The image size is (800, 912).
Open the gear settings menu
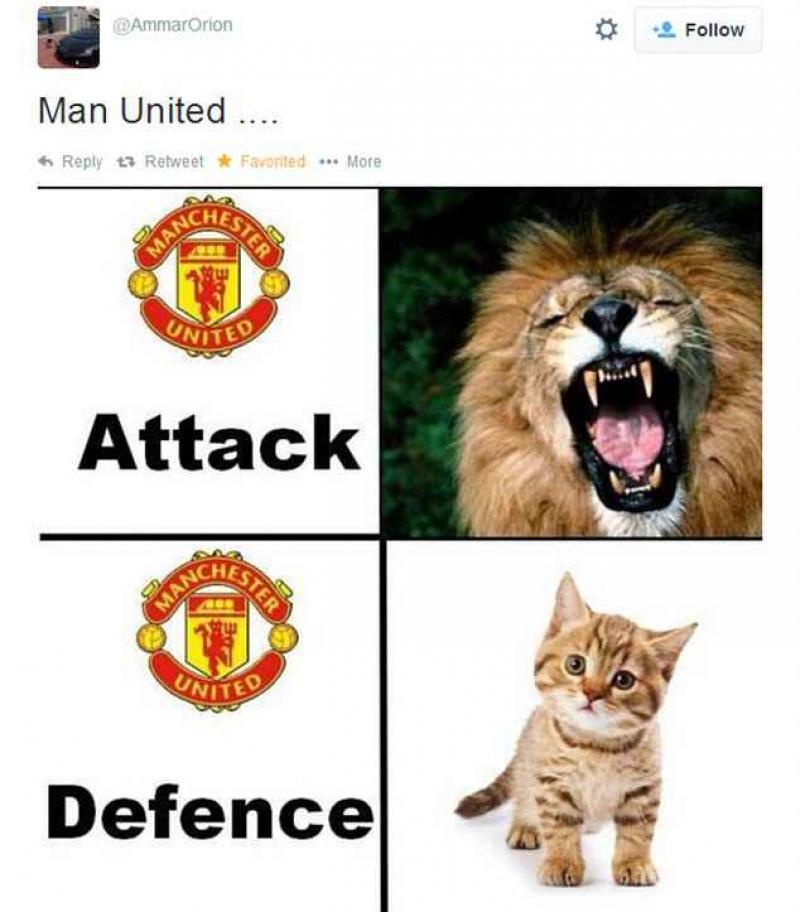coord(606,30)
